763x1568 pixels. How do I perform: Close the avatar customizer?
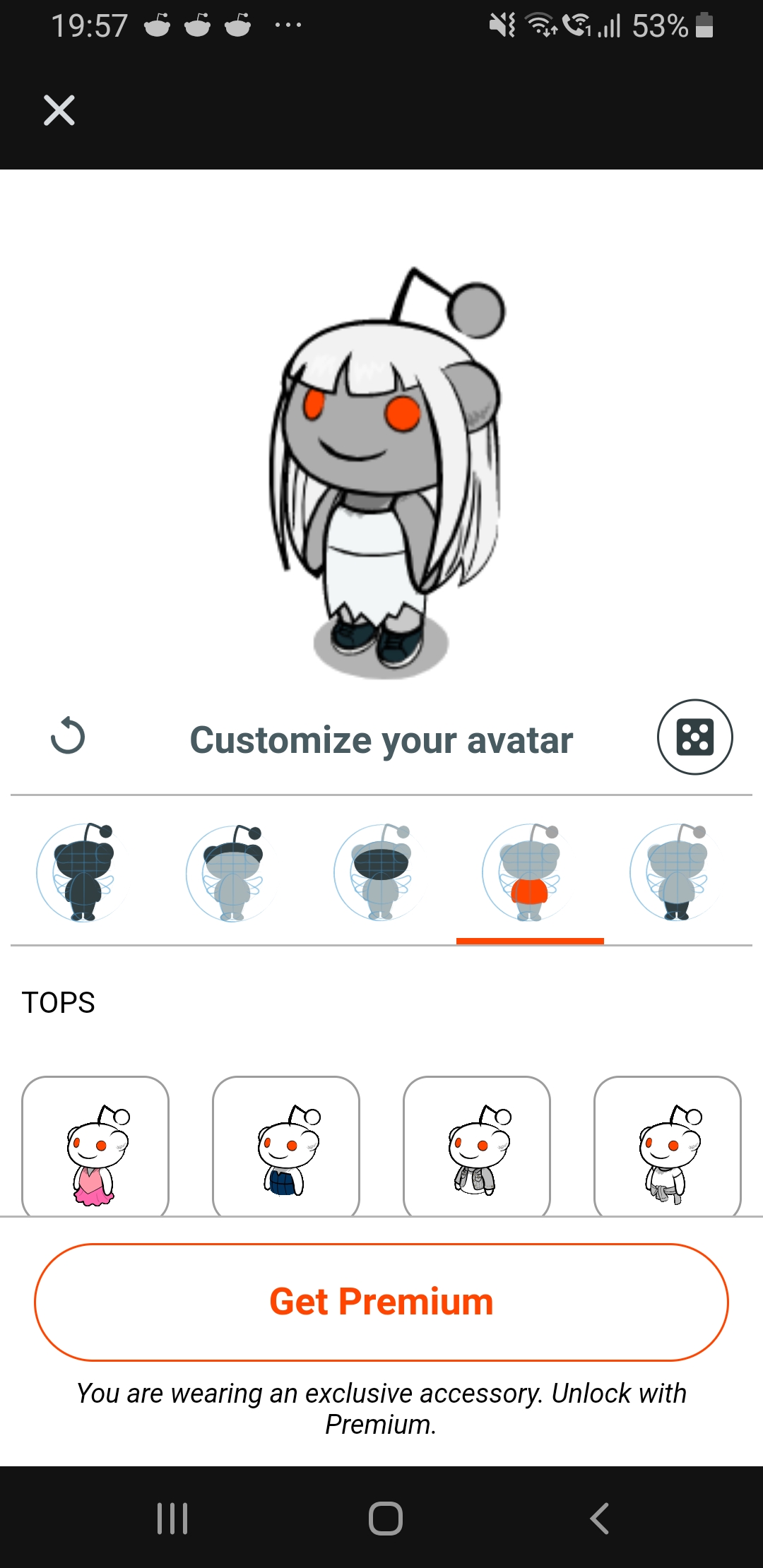coord(59,110)
